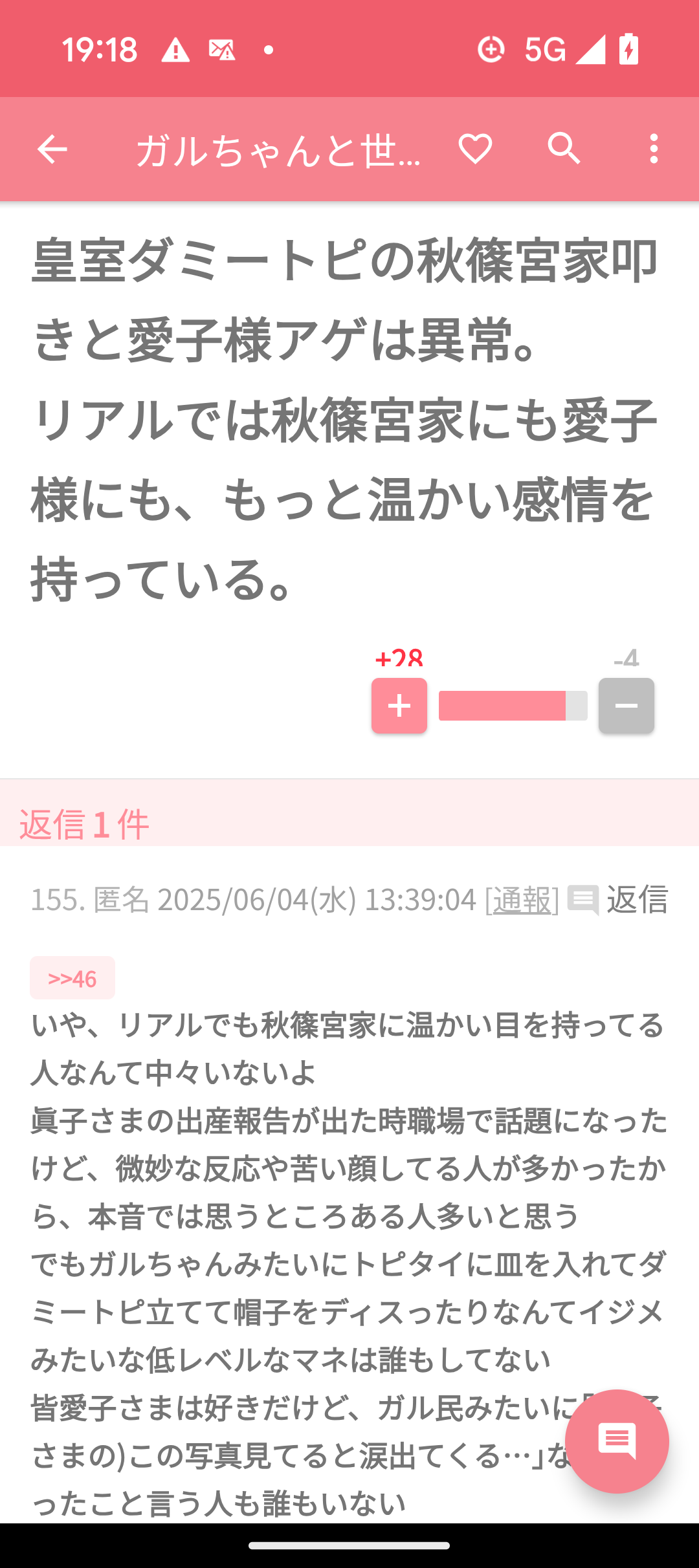Image resolution: width=699 pixels, height=1568 pixels.
Task: Report comment 155 via the 通報 link
Action: 522,900
